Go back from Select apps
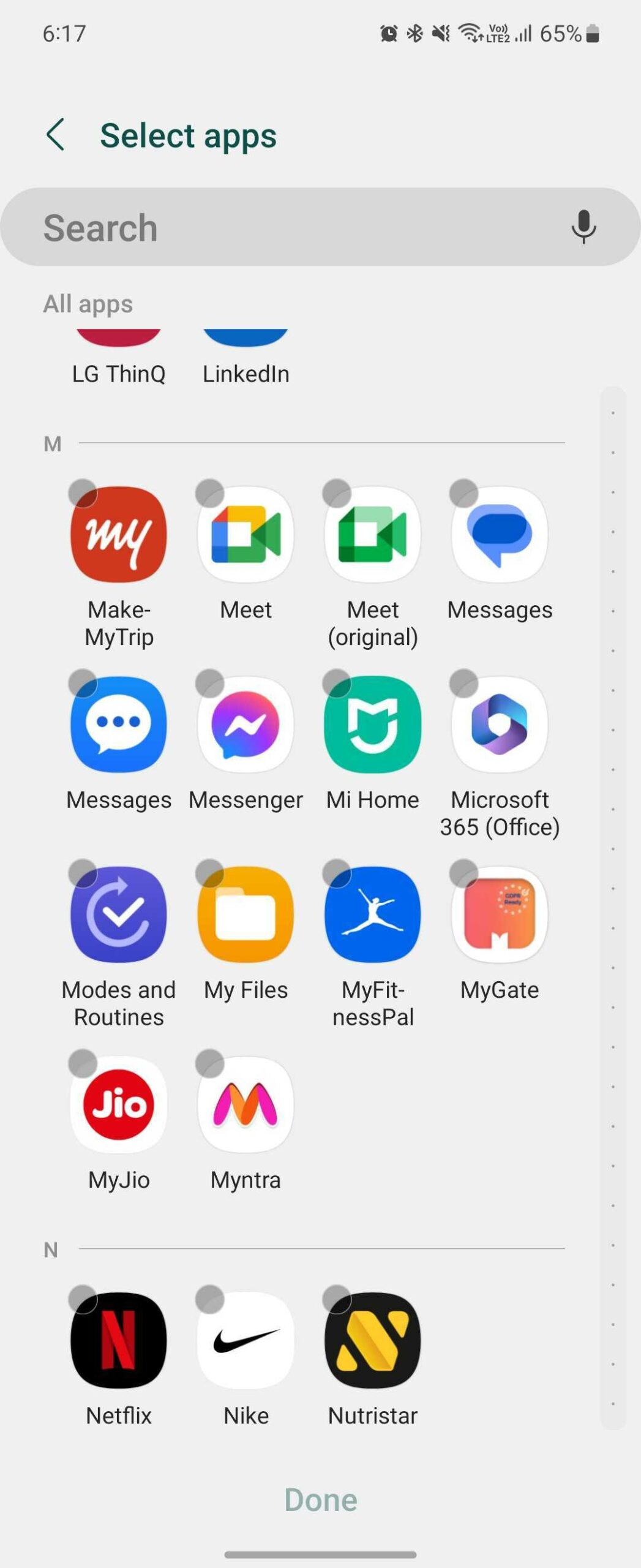The image size is (641, 1568). click(x=56, y=135)
